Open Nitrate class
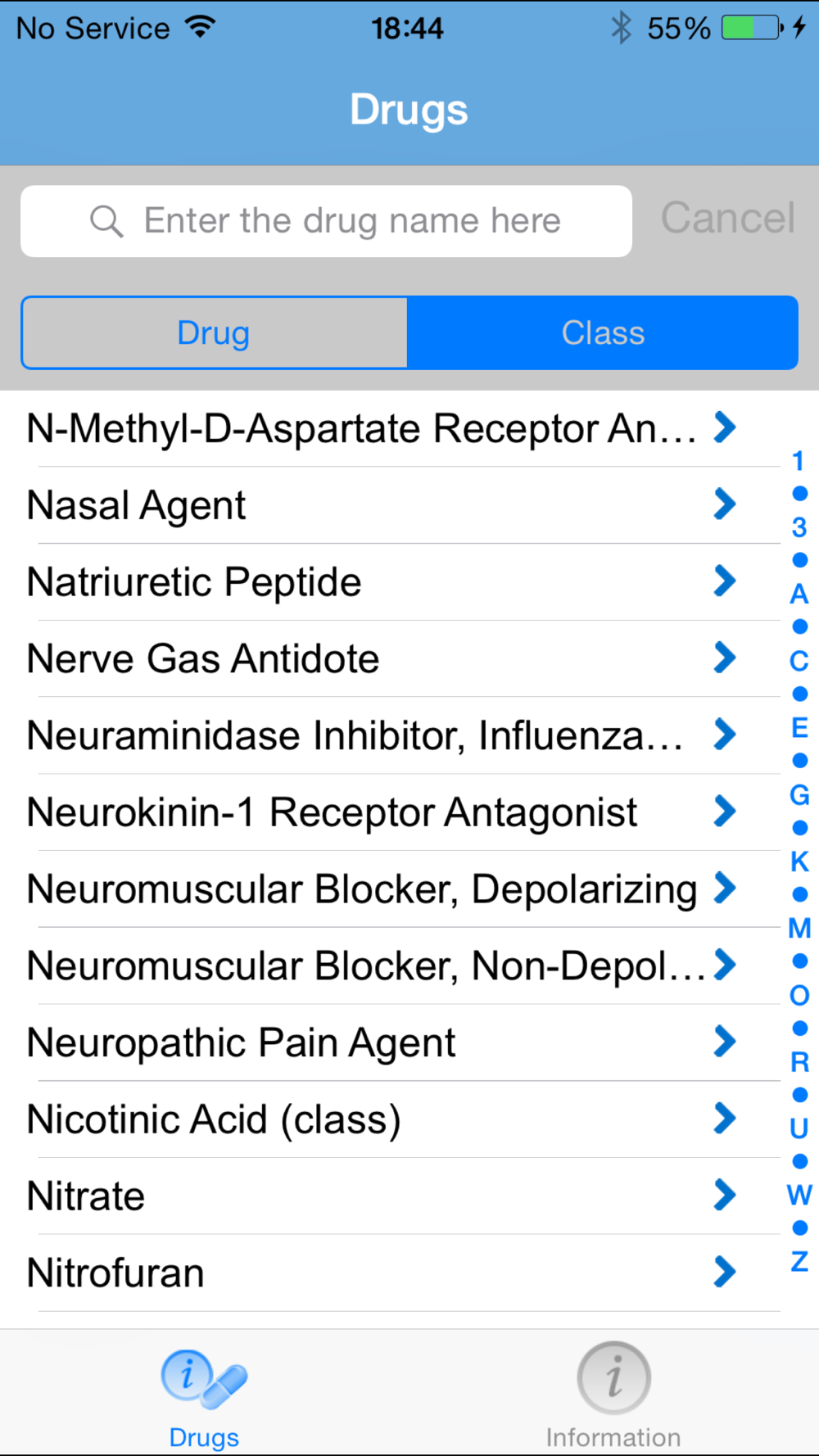Image resolution: width=819 pixels, height=1456 pixels. point(390,1196)
